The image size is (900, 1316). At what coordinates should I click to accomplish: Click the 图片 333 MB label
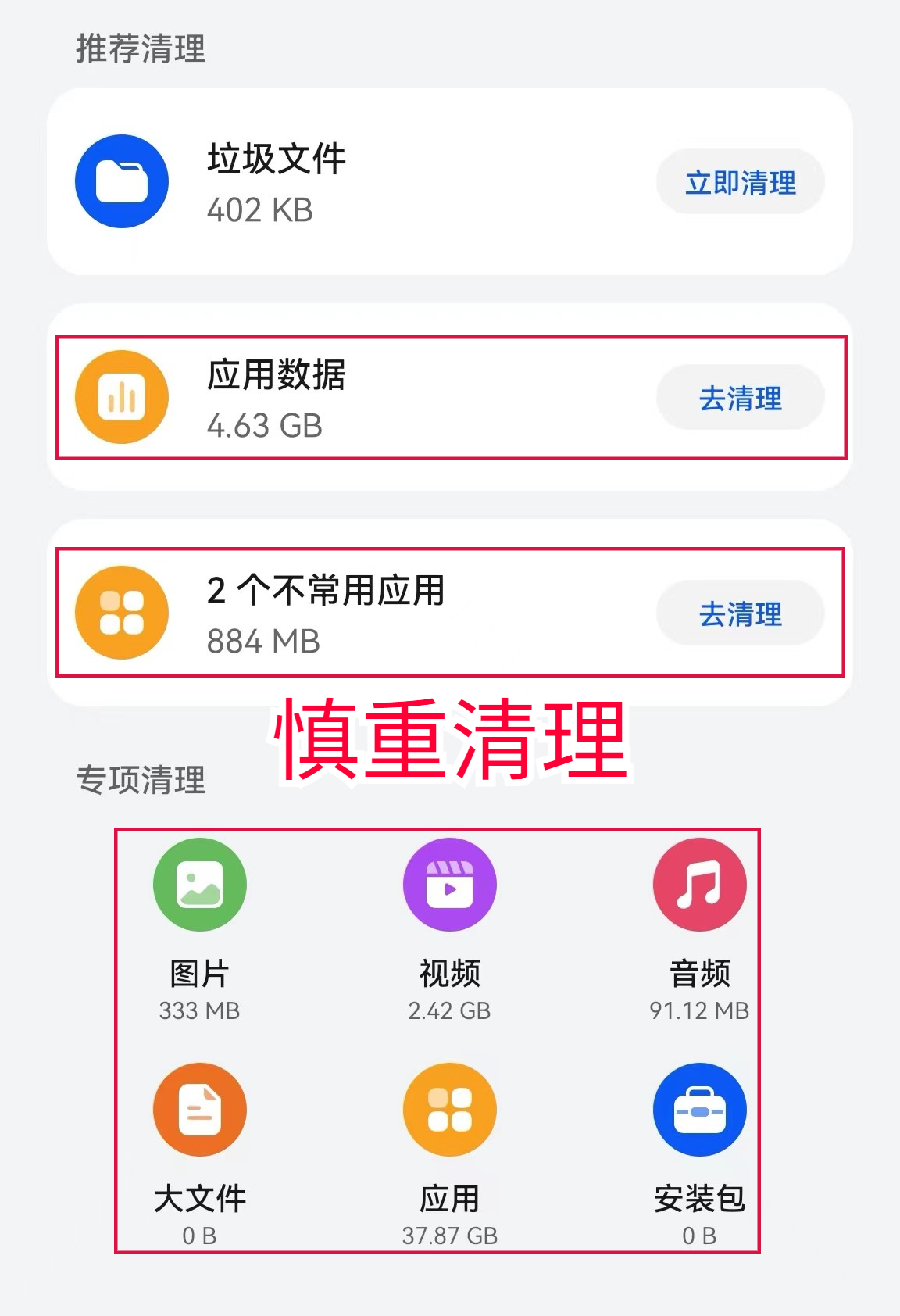[200, 1010]
